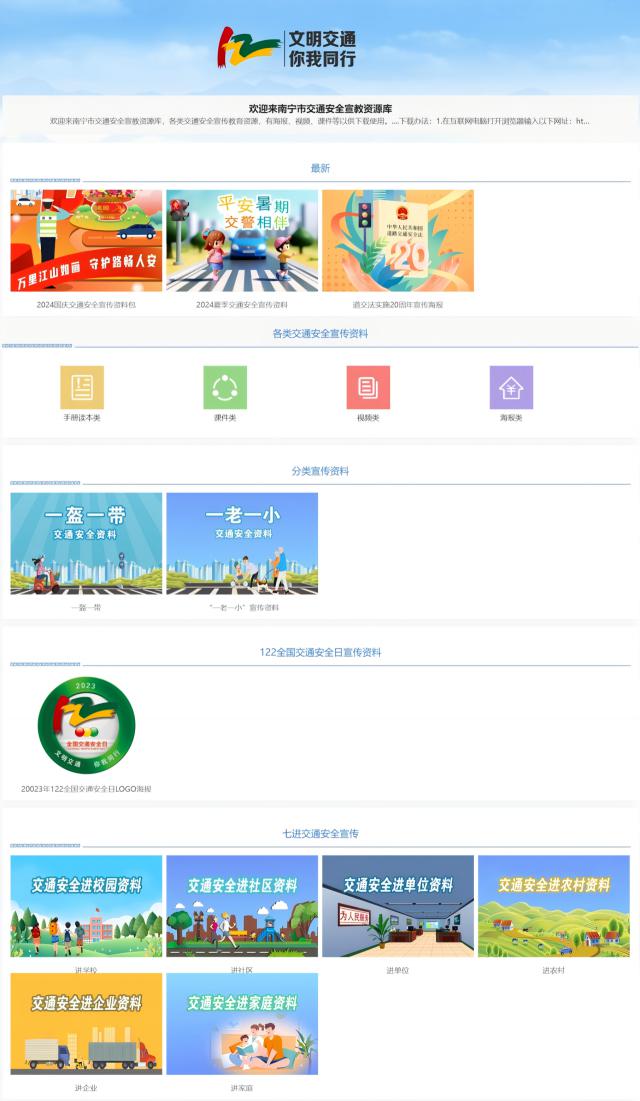The height and width of the screenshot is (1101, 640).
Task: Open the 交通安全进社区资料 tile
Action: click(x=242, y=906)
